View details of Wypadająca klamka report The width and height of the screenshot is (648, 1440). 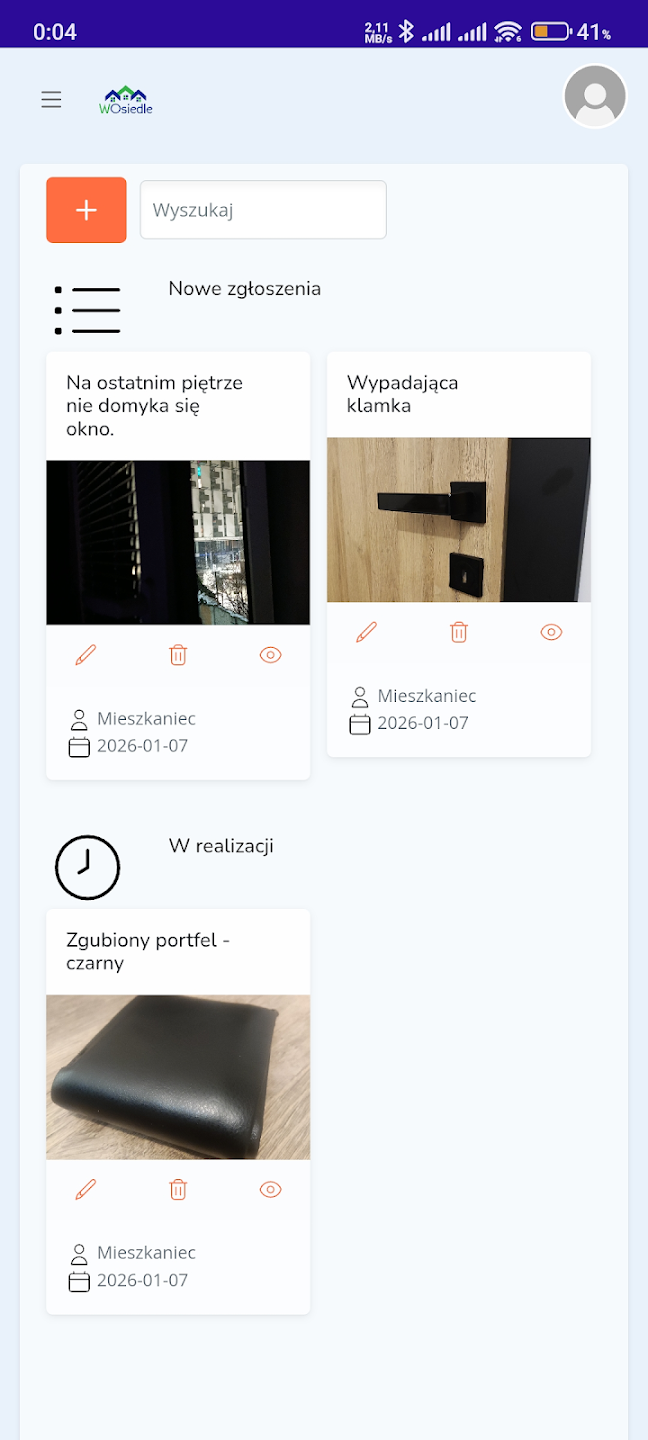(x=551, y=632)
